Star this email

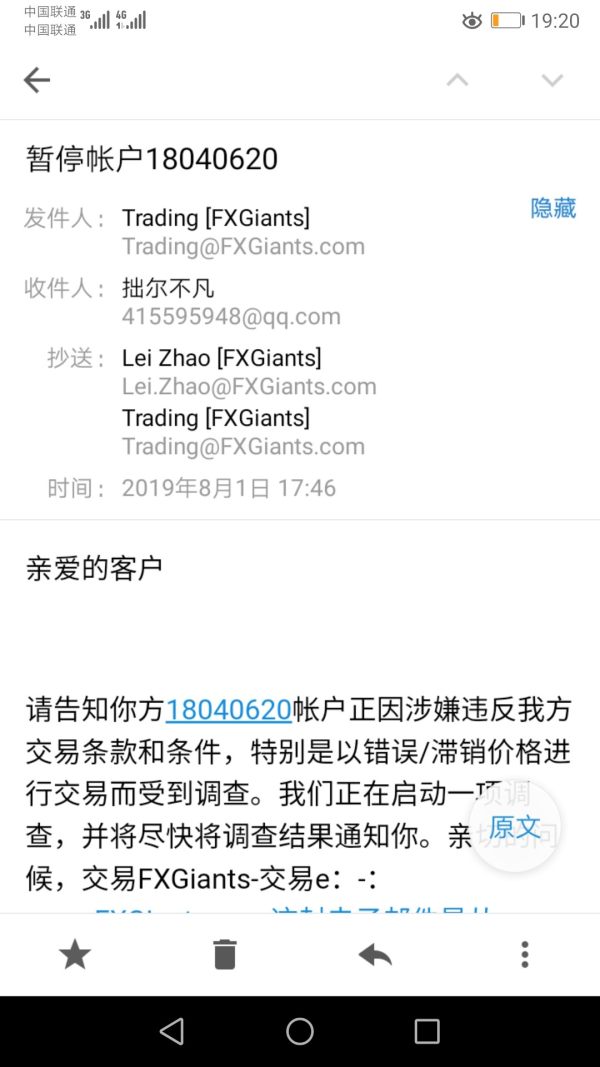75,955
